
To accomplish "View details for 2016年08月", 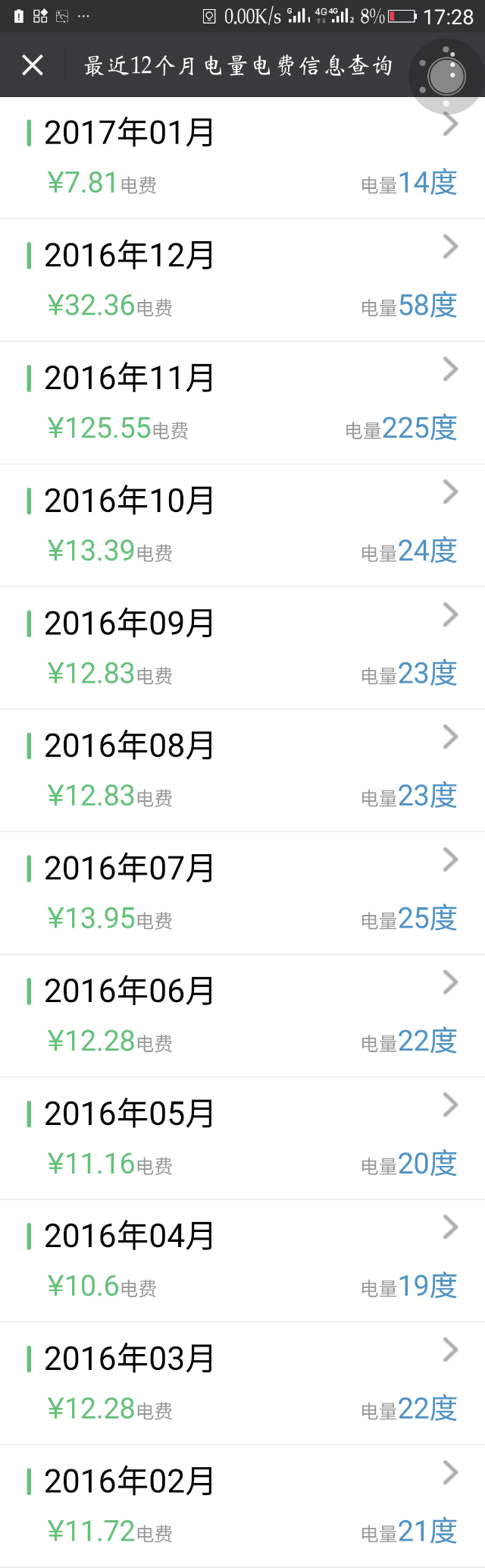I will pos(242,771).
